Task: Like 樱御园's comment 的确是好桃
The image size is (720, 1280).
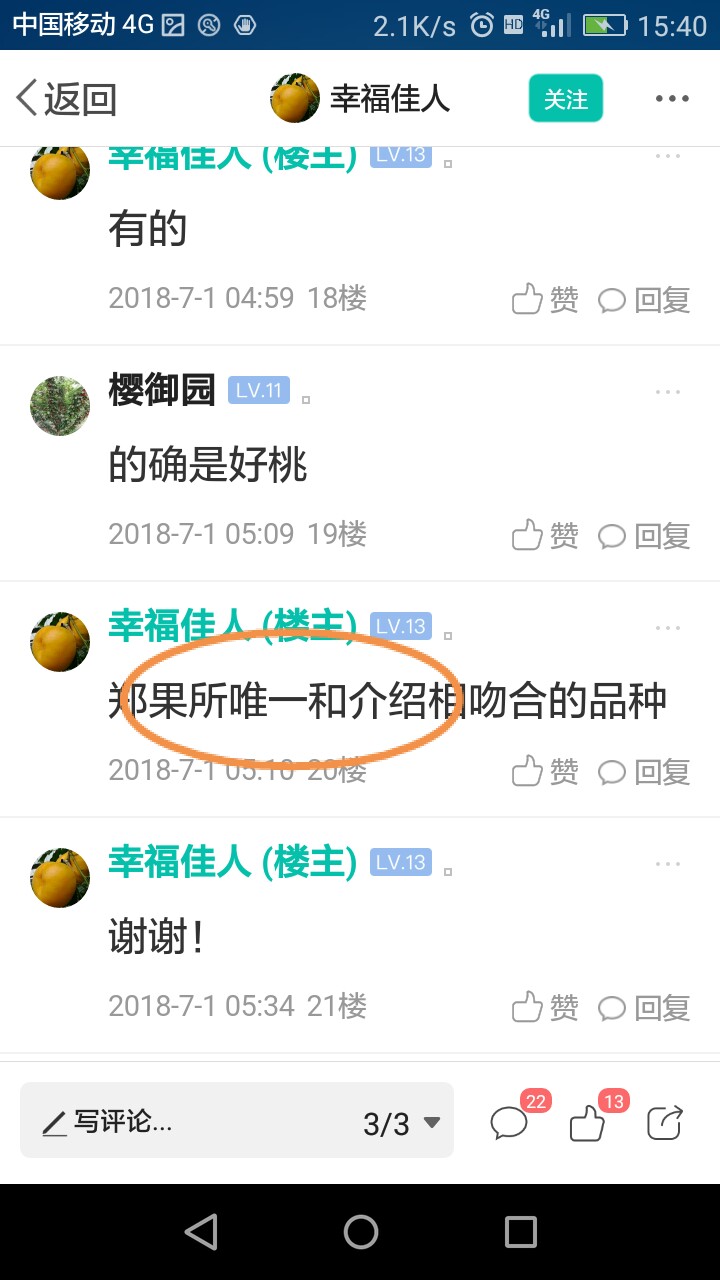Action: point(545,536)
